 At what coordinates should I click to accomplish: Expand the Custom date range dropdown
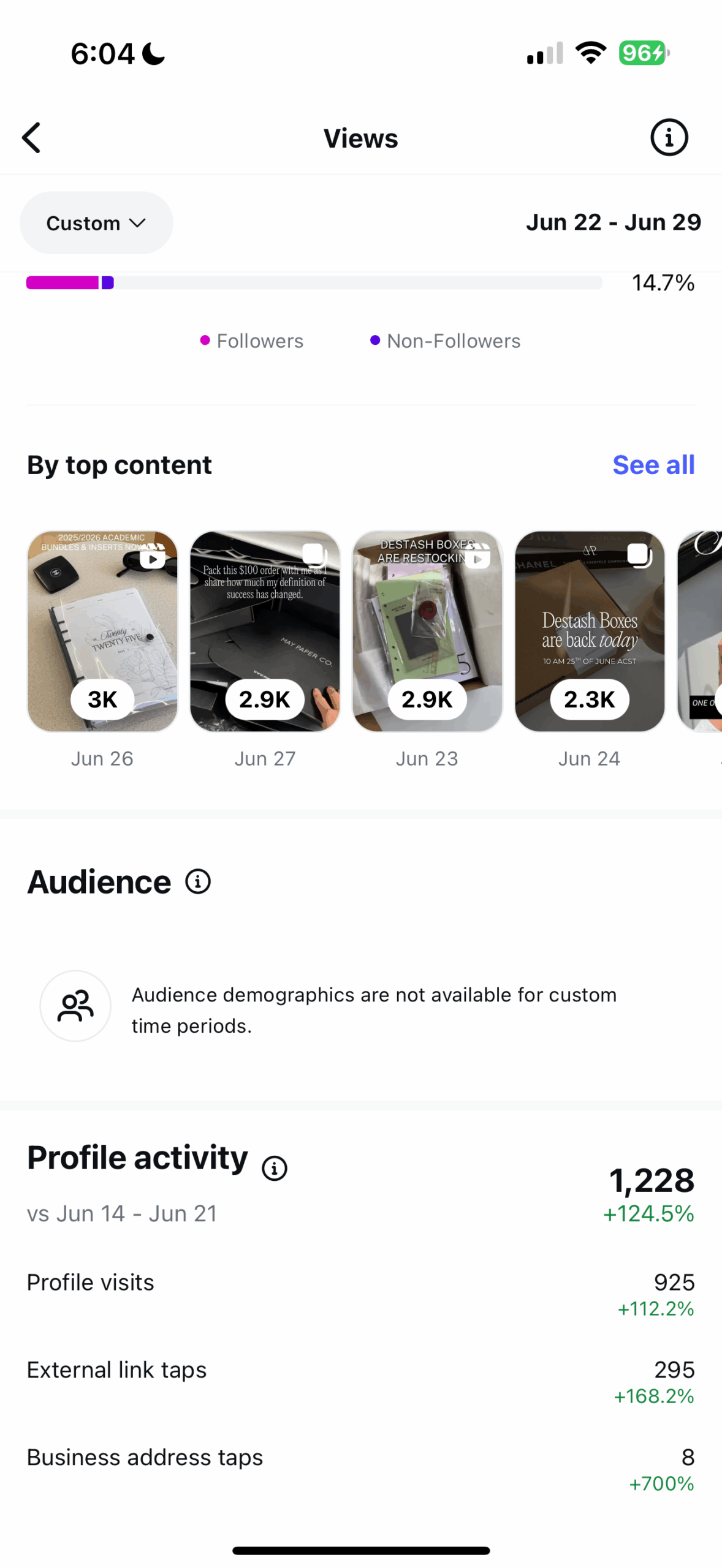(x=96, y=223)
